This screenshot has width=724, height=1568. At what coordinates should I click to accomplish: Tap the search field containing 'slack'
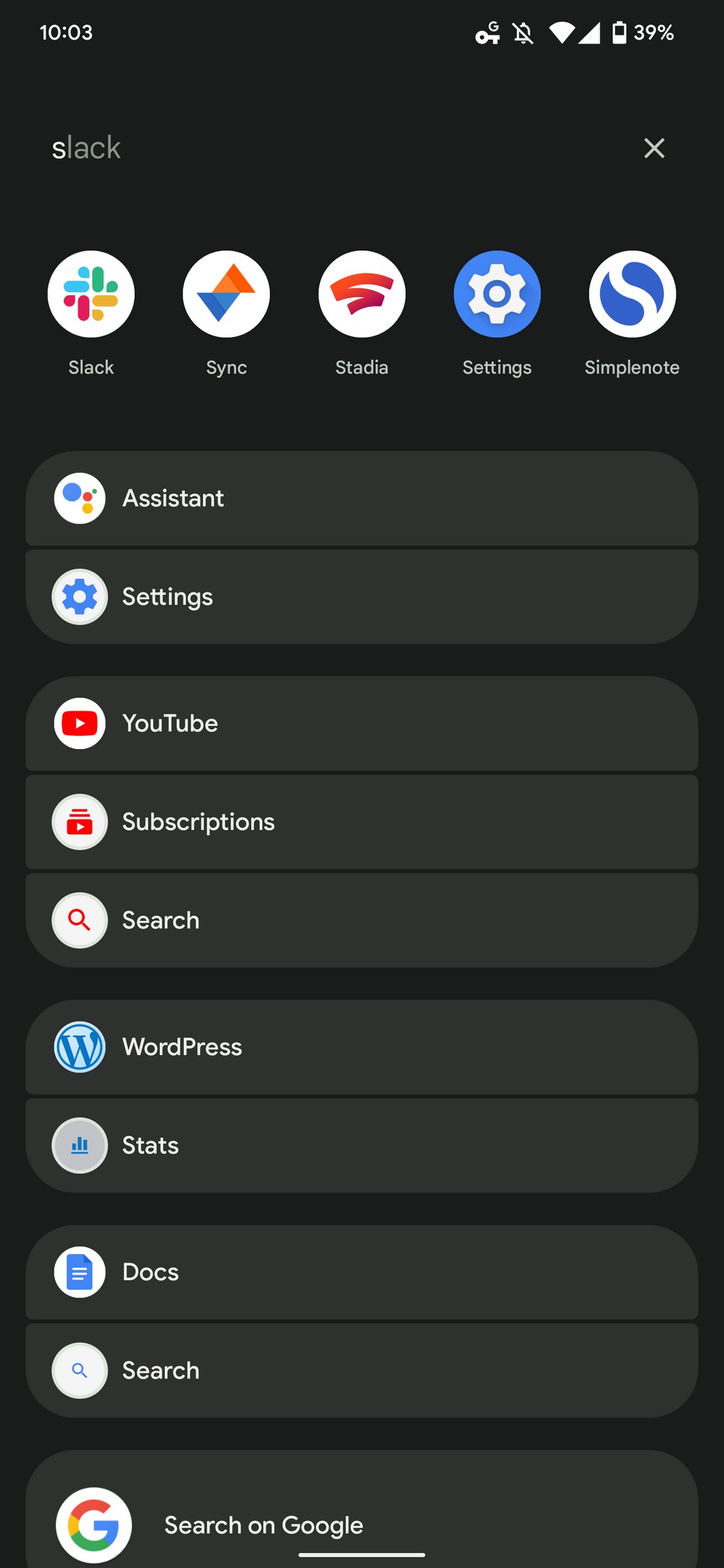(x=326, y=148)
